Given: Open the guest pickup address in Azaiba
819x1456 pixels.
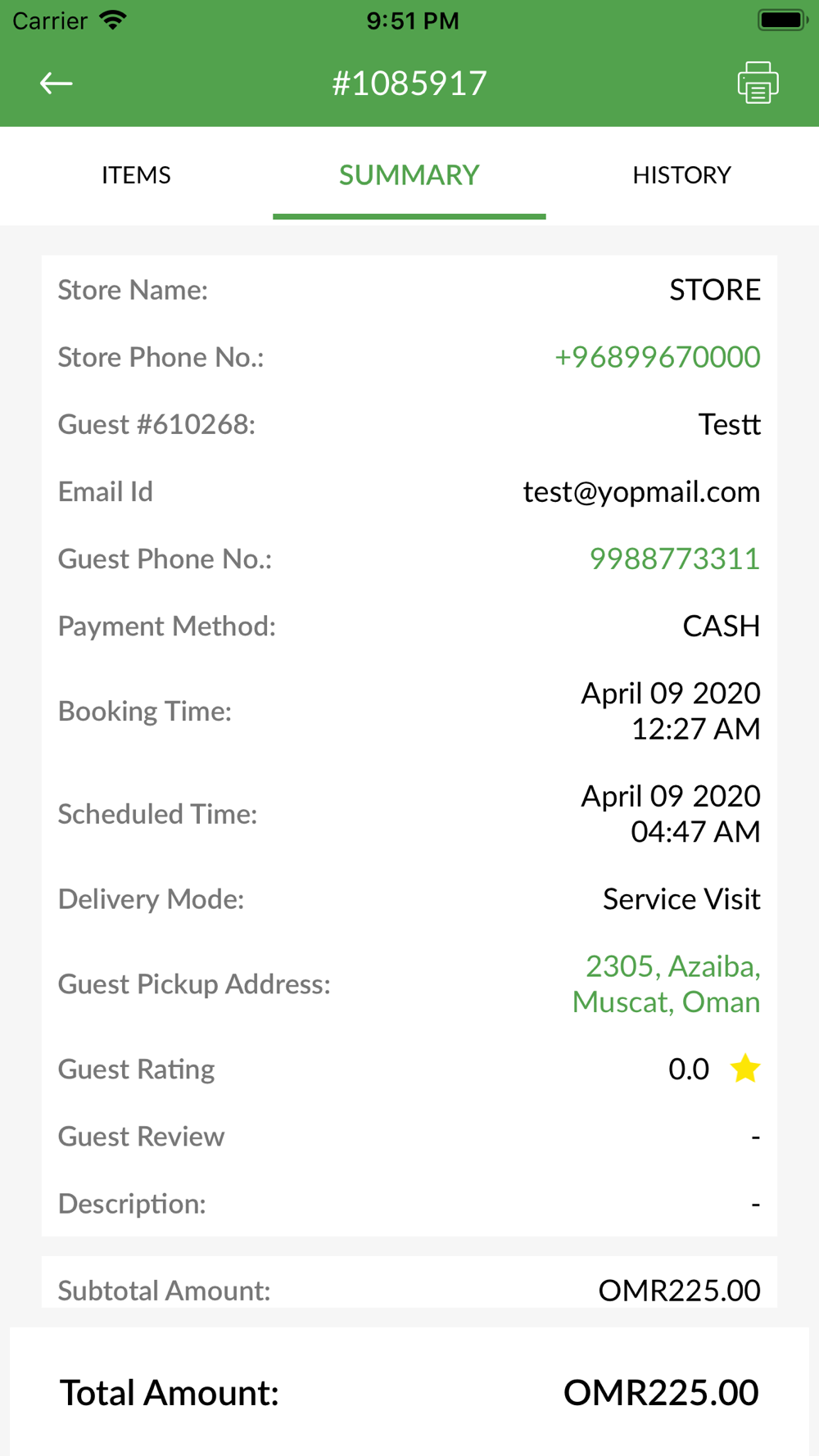Looking at the screenshot, I should [x=667, y=983].
